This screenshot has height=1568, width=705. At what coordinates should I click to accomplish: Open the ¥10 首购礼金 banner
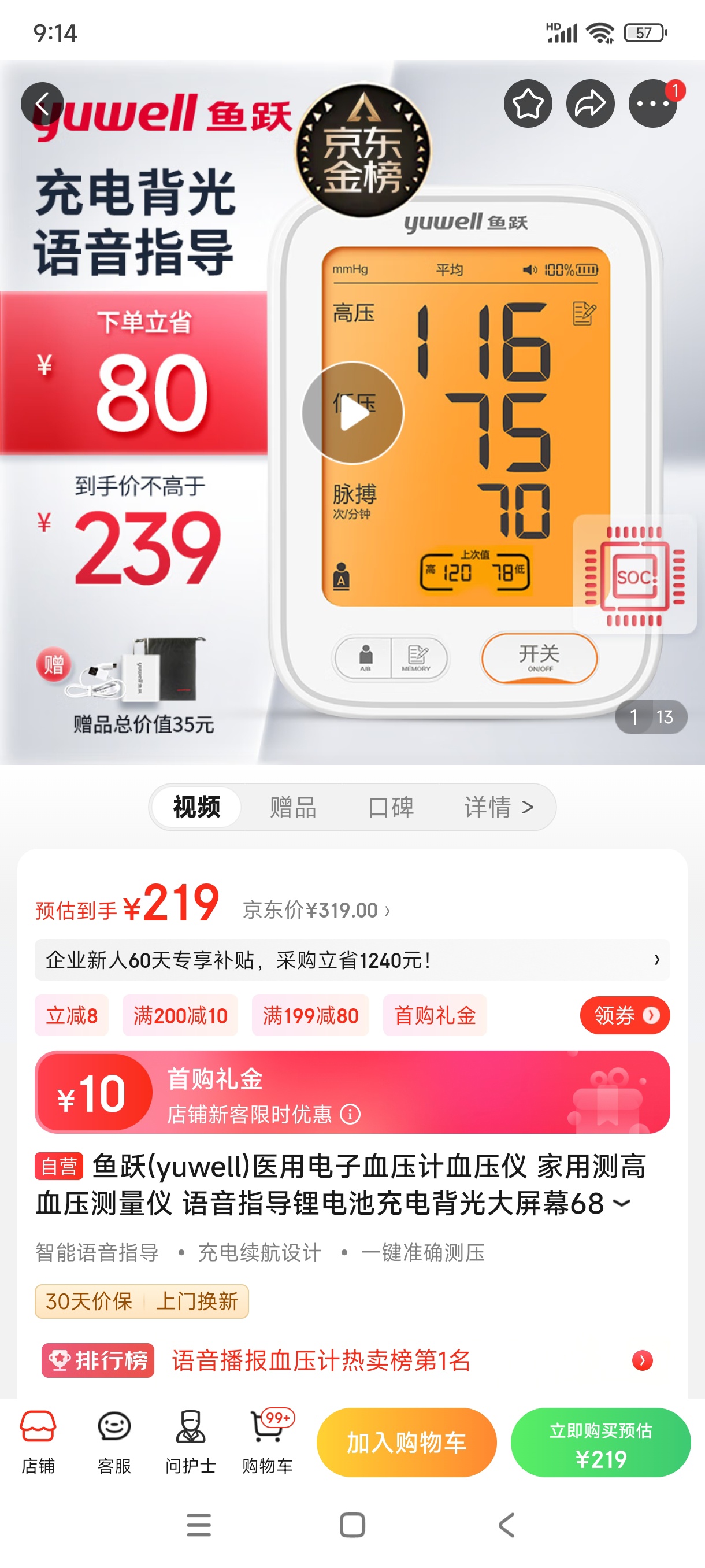[x=352, y=1092]
